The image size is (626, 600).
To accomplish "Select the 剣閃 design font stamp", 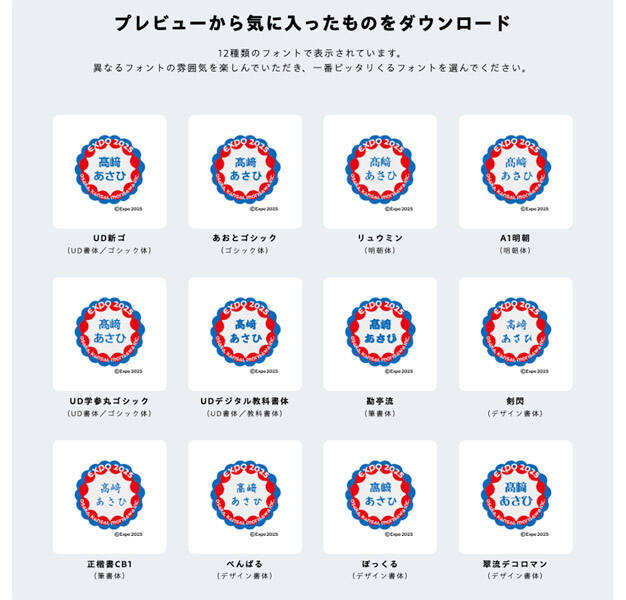I will (x=515, y=334).
